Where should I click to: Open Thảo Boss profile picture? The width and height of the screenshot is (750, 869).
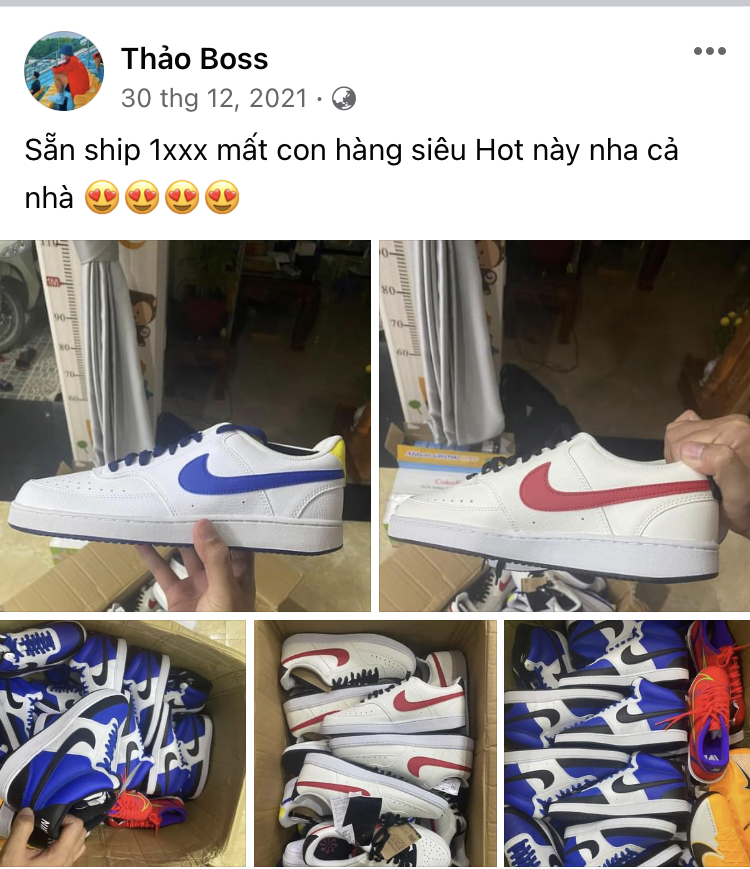tap(64, 71)
